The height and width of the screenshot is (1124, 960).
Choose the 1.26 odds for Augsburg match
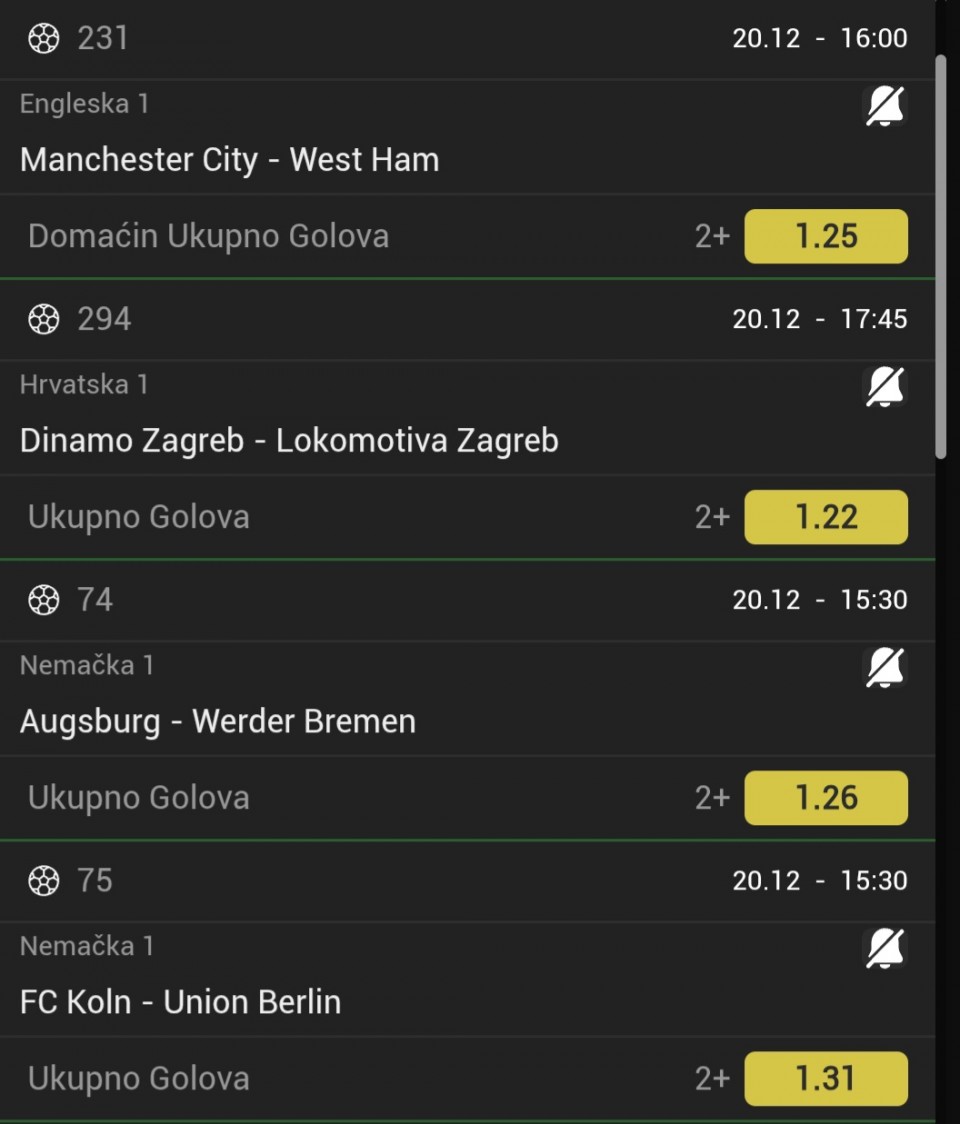826,798
